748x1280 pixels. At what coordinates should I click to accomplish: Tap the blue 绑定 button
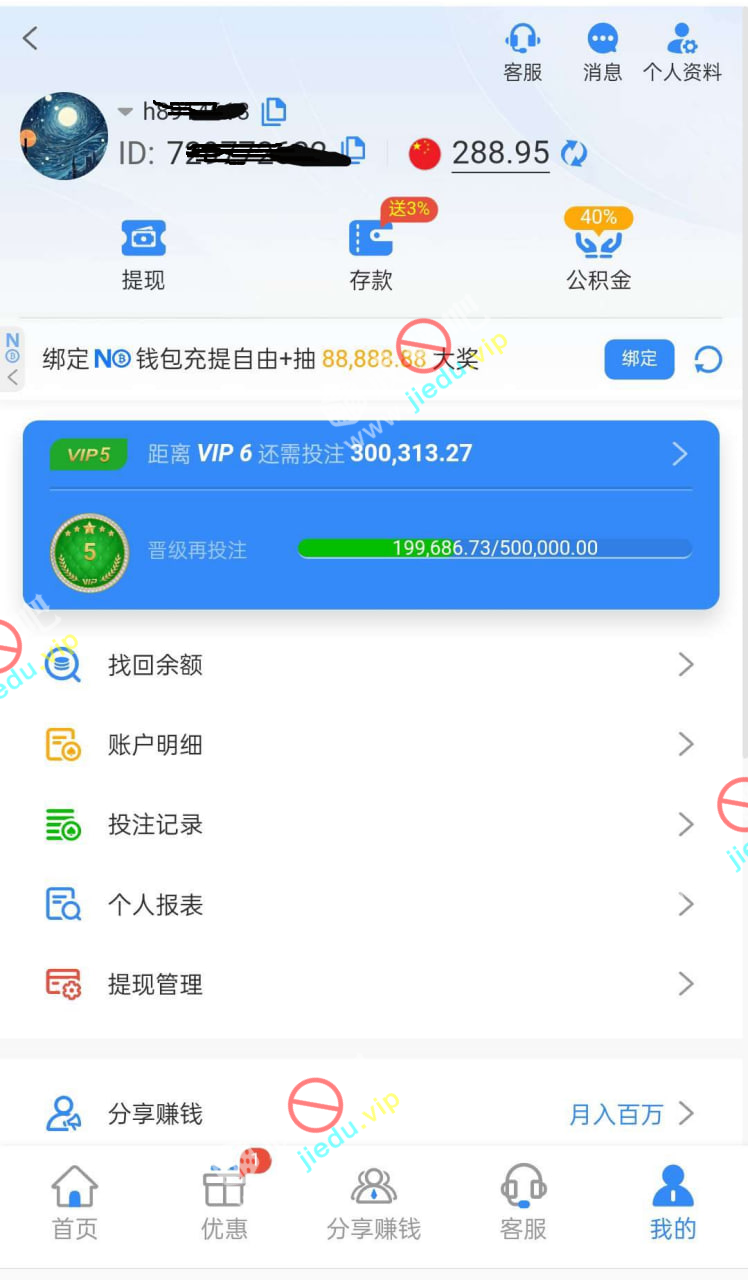(x=639, y=359)
